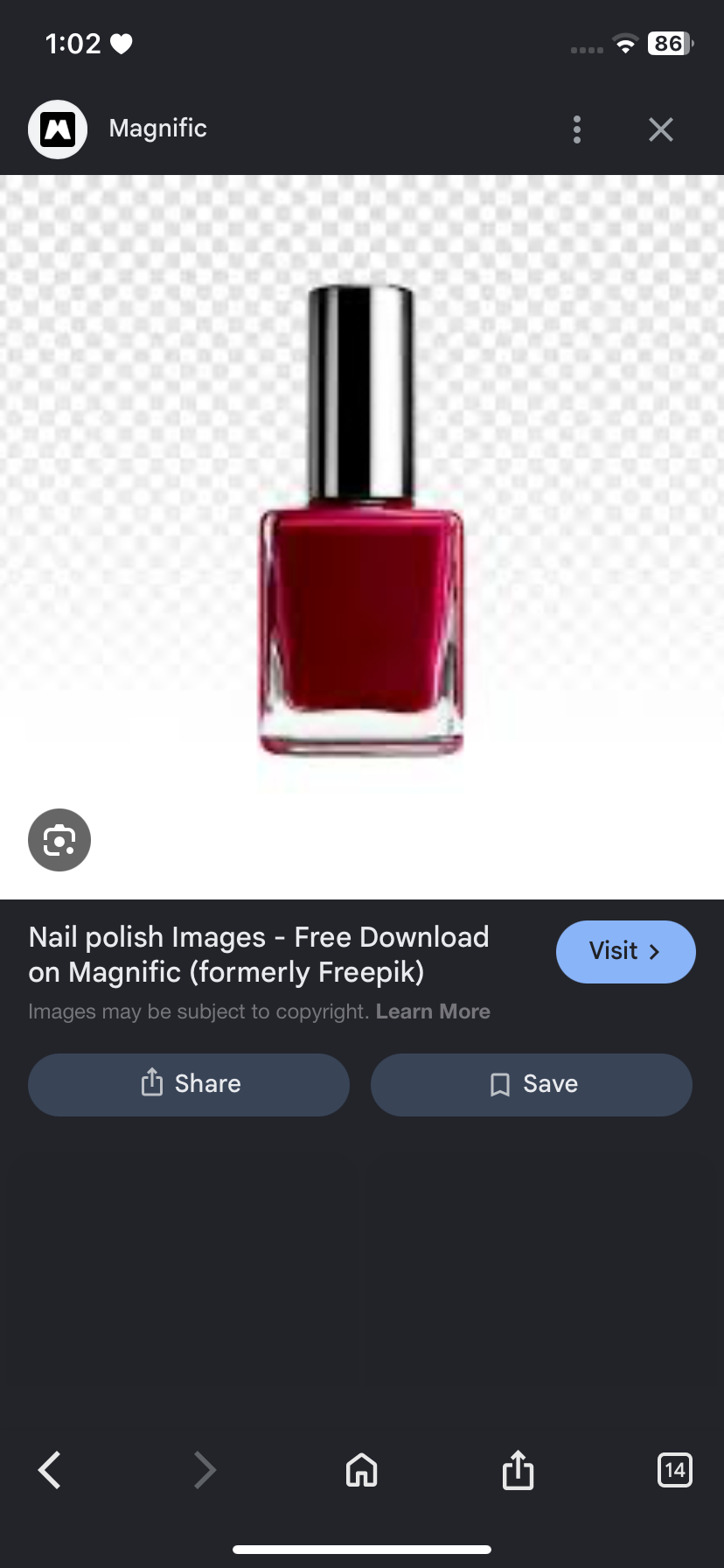Close the image preview
Image resolution: width=724 pixels, height=1568 pixels.
pyautogui.click(x=661, y=129)
